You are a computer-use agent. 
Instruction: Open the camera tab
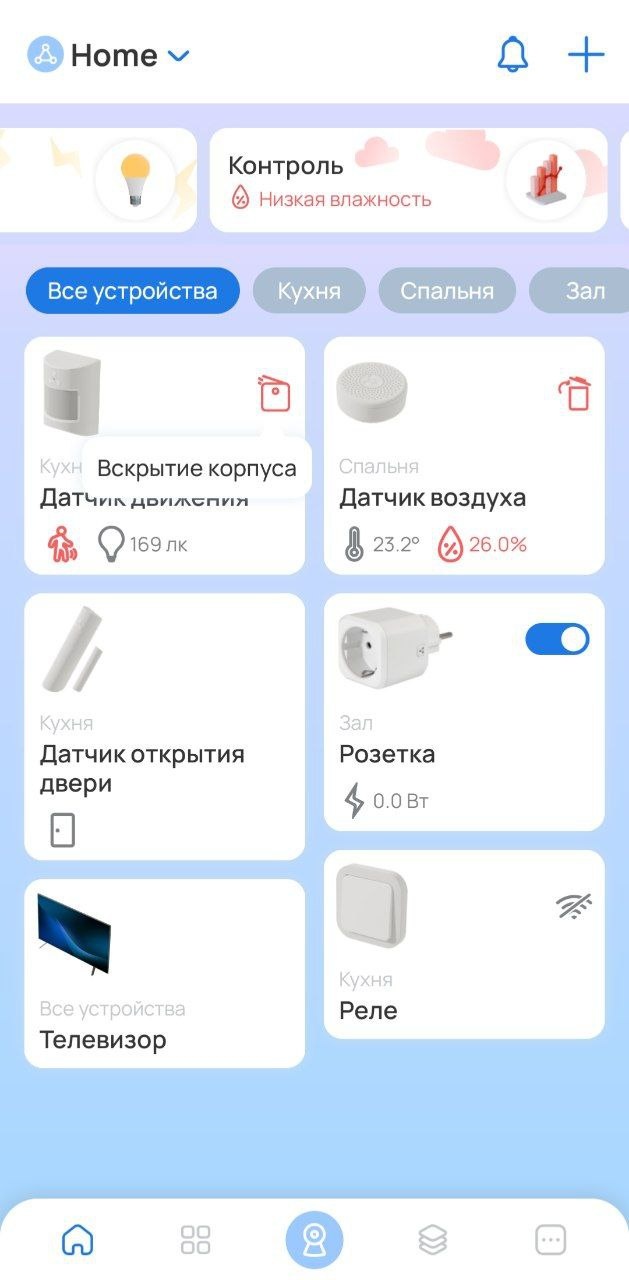pos(314,1240)
